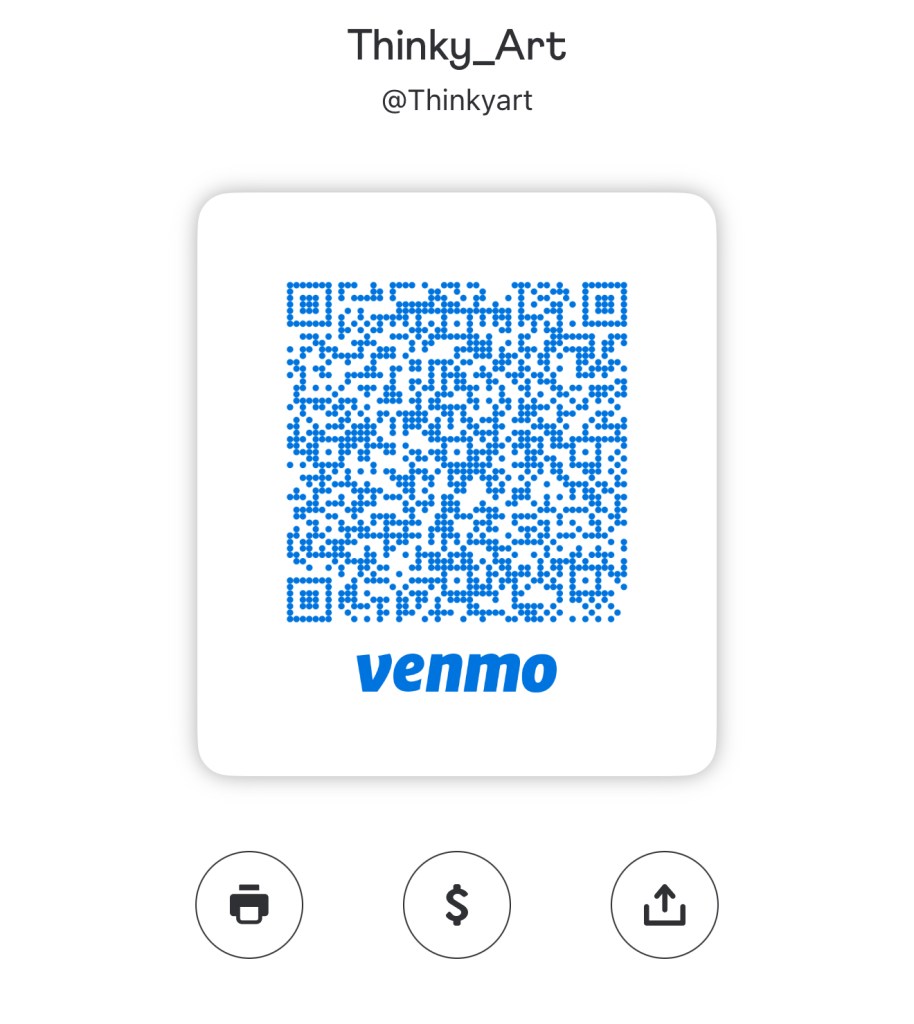Share the Thinky_Art QR code
The height and width of the screenshot is (1024, 914).
tap(665, 905)
